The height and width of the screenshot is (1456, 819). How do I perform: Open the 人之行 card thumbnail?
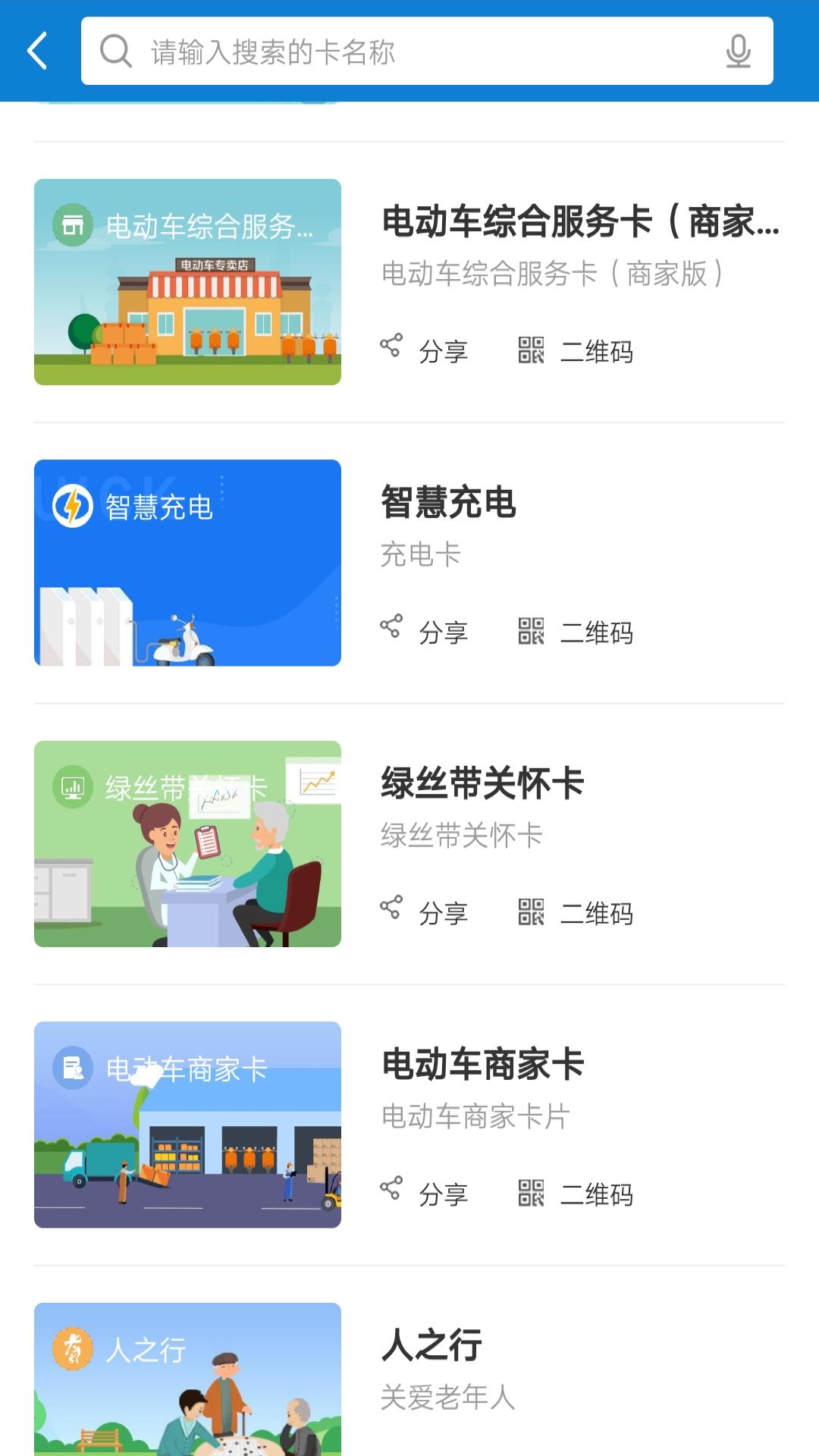point(187,1379)
